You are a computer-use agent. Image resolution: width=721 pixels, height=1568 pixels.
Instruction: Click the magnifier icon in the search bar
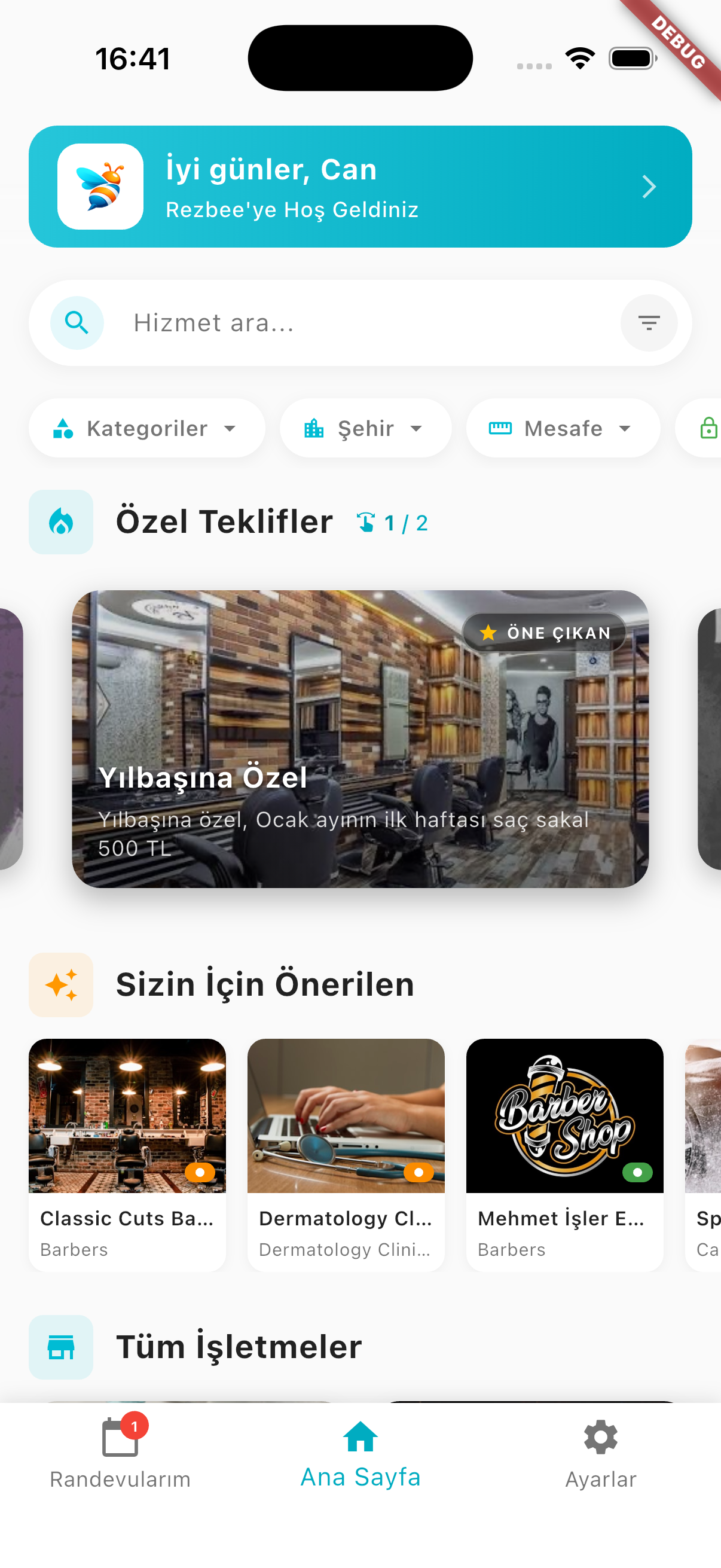click(77, 322)
